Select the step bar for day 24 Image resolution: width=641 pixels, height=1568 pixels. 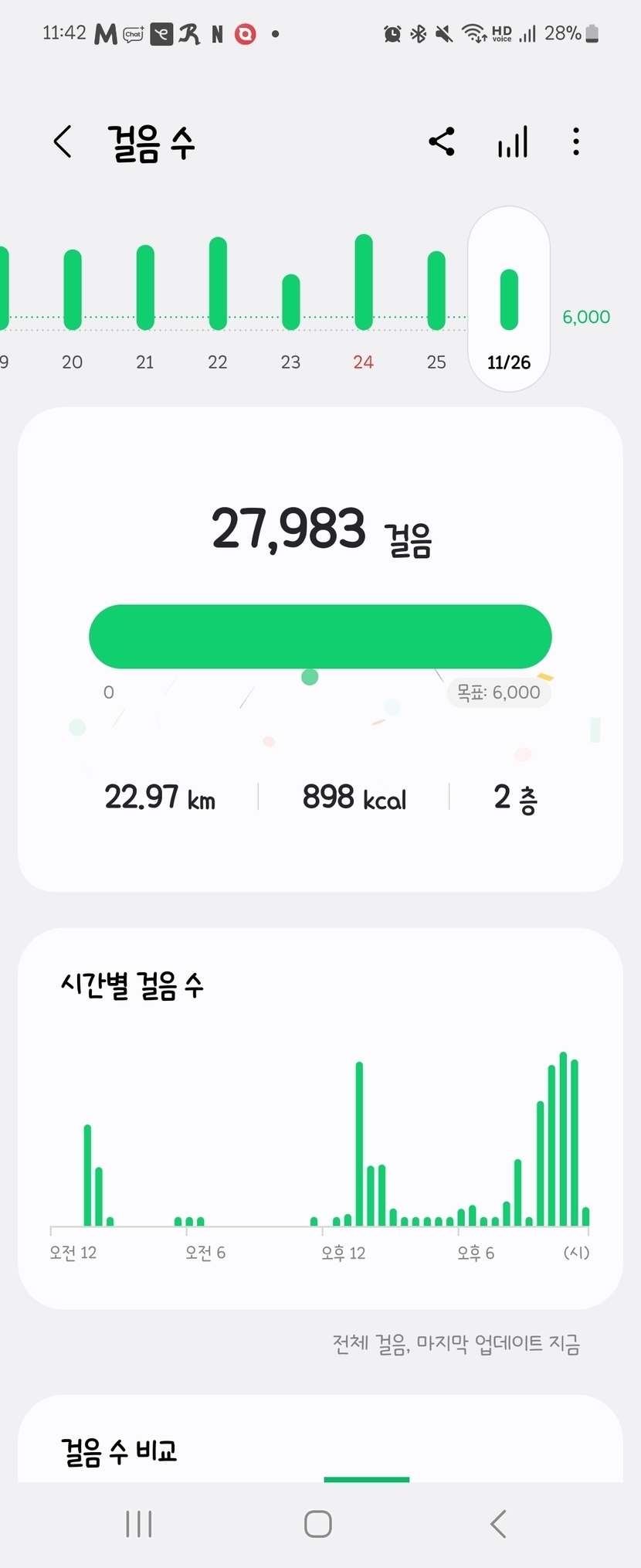click(364, 282)
